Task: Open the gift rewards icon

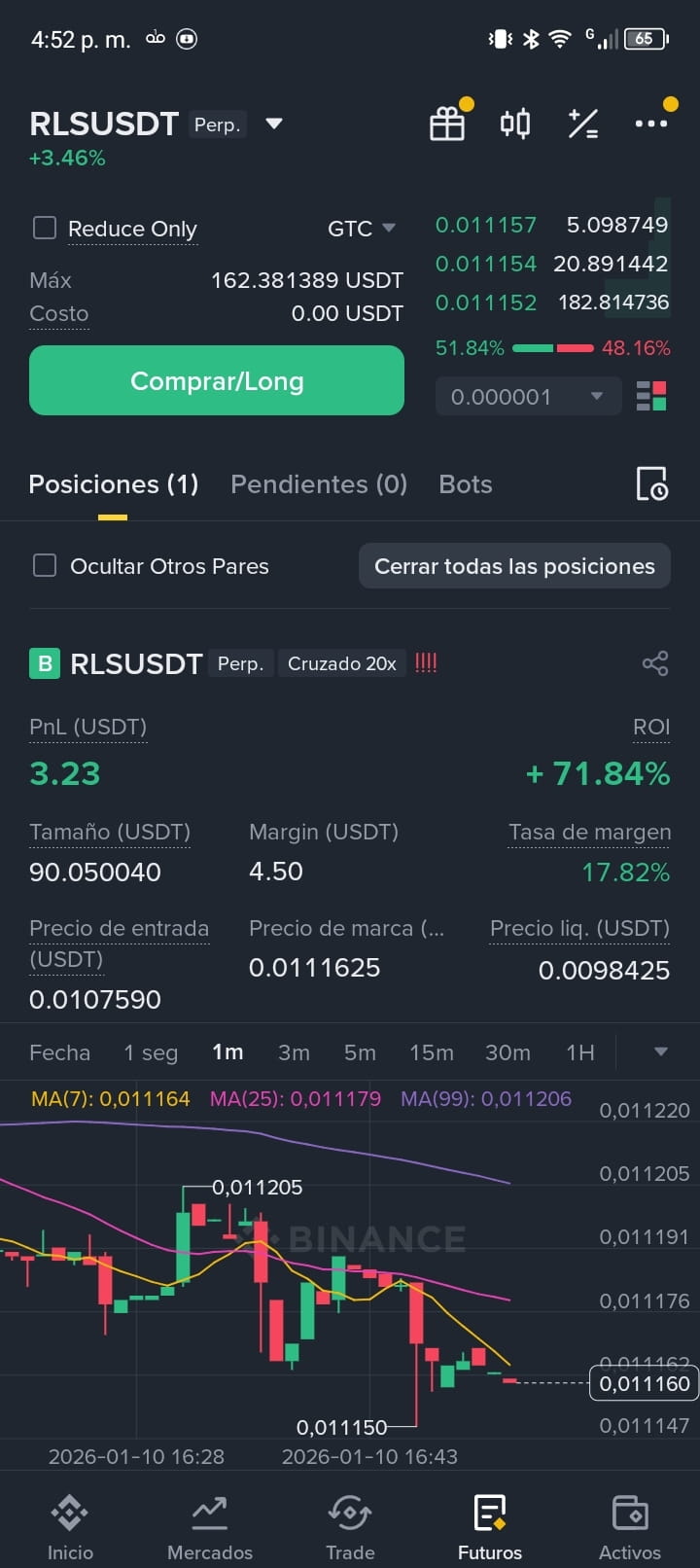Action: click(447, 124)
